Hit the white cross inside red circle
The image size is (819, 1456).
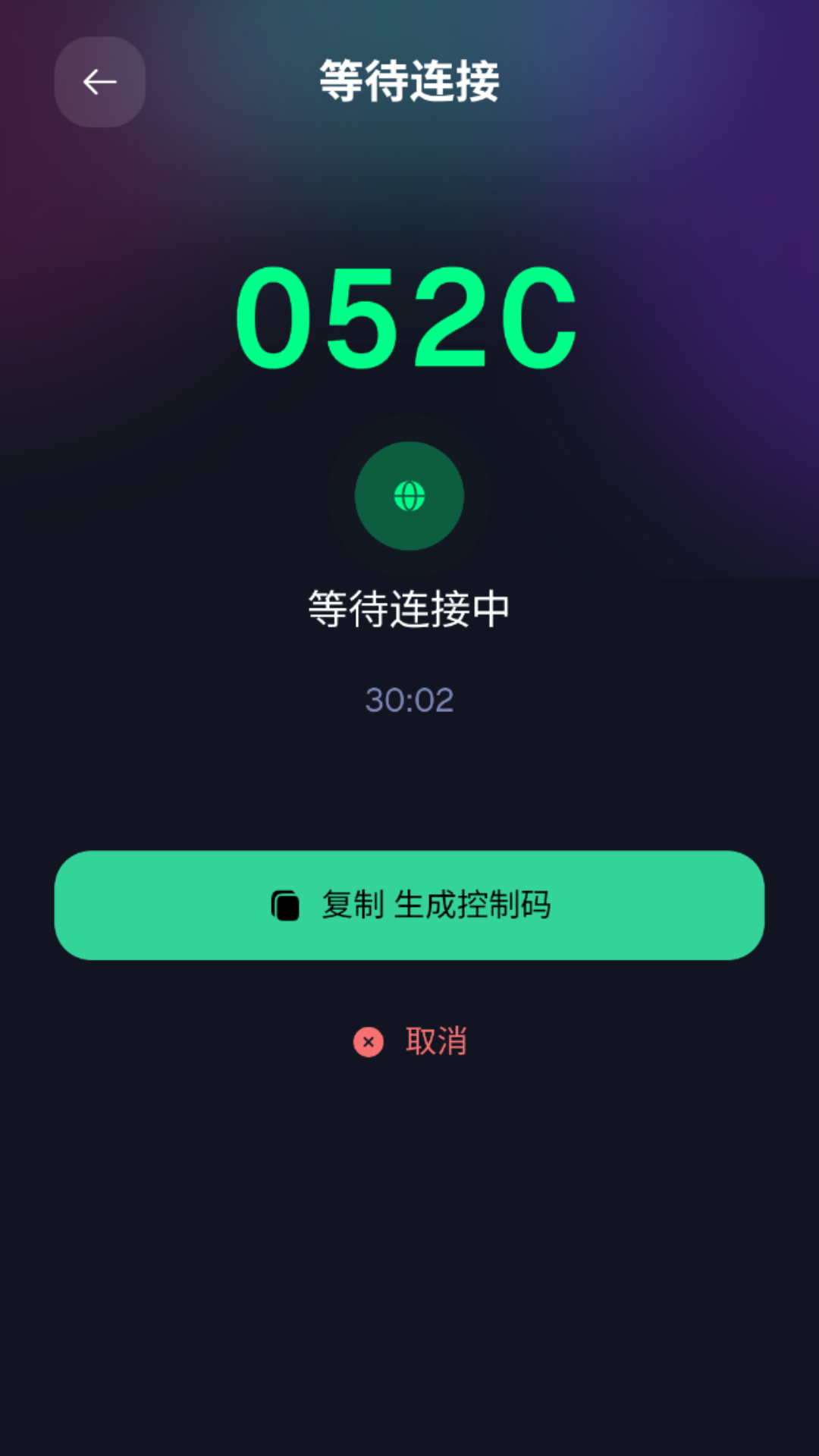368,1042
